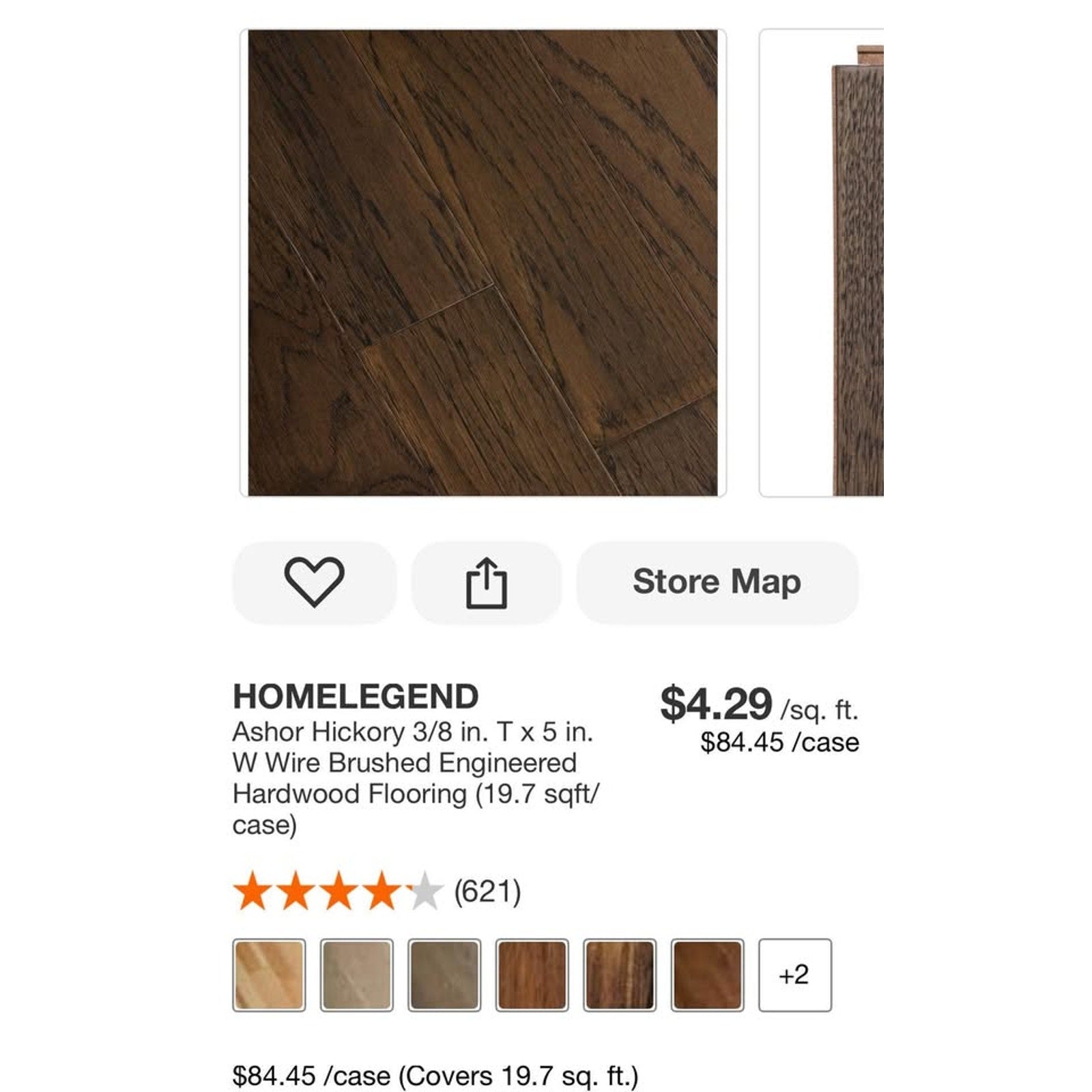Choose the pale beige color swatch
Viewport: 1092px width, 1092px height.
pos(356,975)
